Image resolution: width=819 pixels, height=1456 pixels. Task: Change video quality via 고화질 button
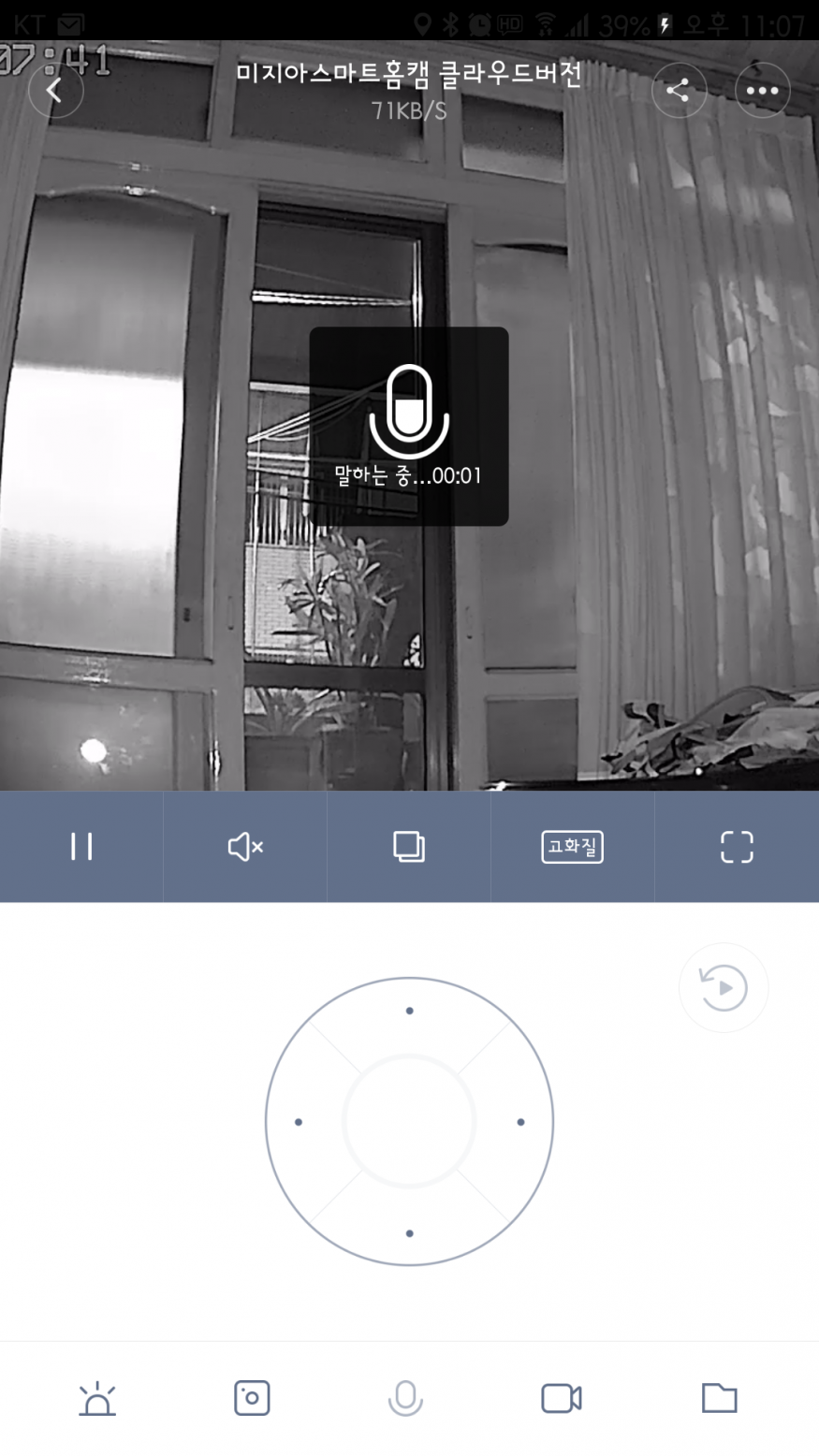[x=572, y=847]
